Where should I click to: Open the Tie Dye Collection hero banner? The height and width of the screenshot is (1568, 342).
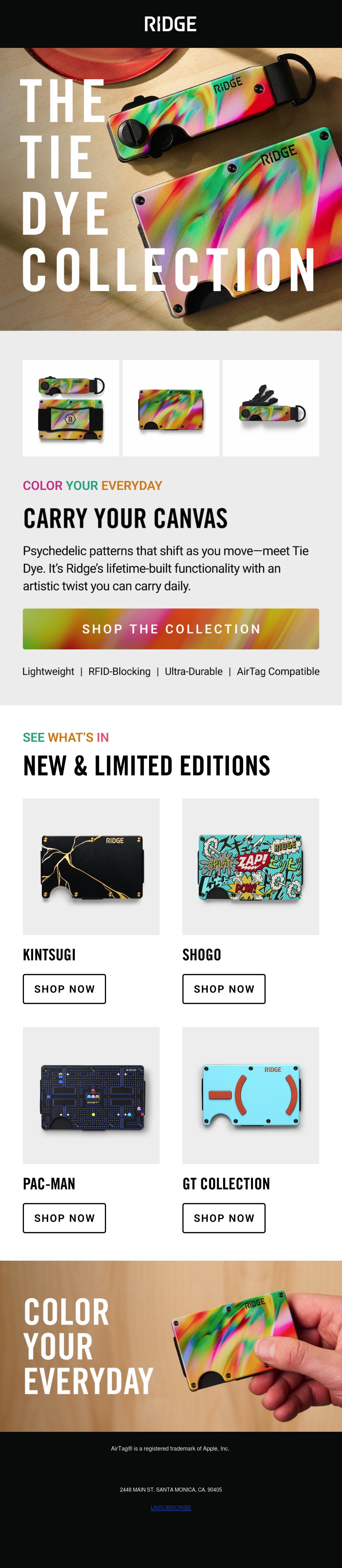coord(171,189)
